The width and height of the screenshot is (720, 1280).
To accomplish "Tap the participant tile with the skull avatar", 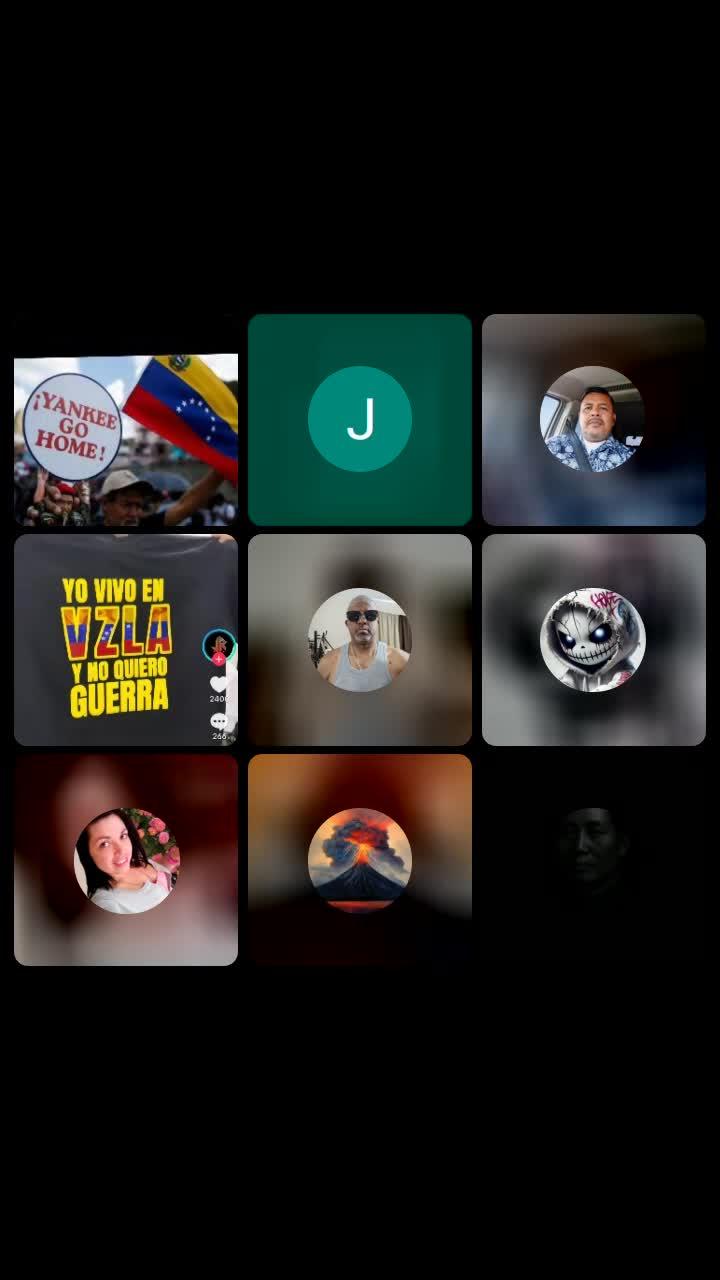I will [x=594, y=640].
